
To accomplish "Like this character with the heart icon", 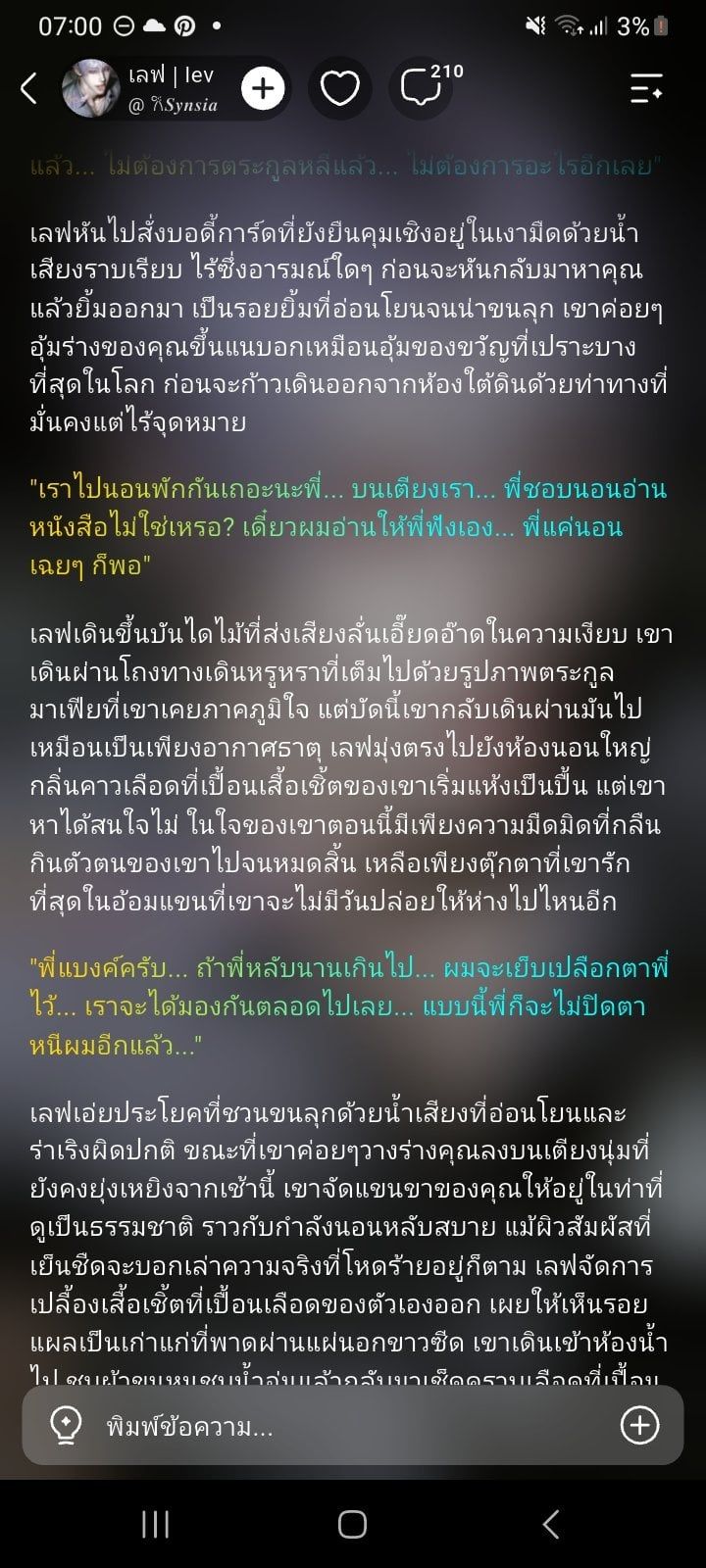I will [340, 89].
